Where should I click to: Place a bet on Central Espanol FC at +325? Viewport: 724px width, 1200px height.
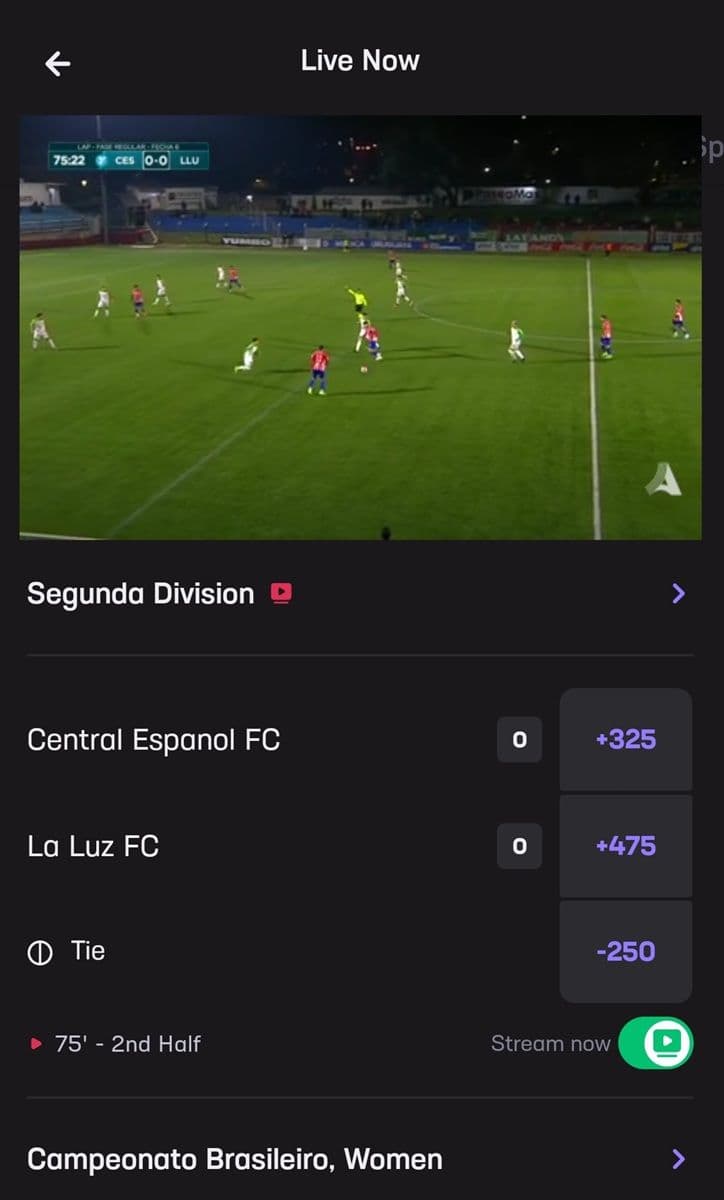(626, 739)
